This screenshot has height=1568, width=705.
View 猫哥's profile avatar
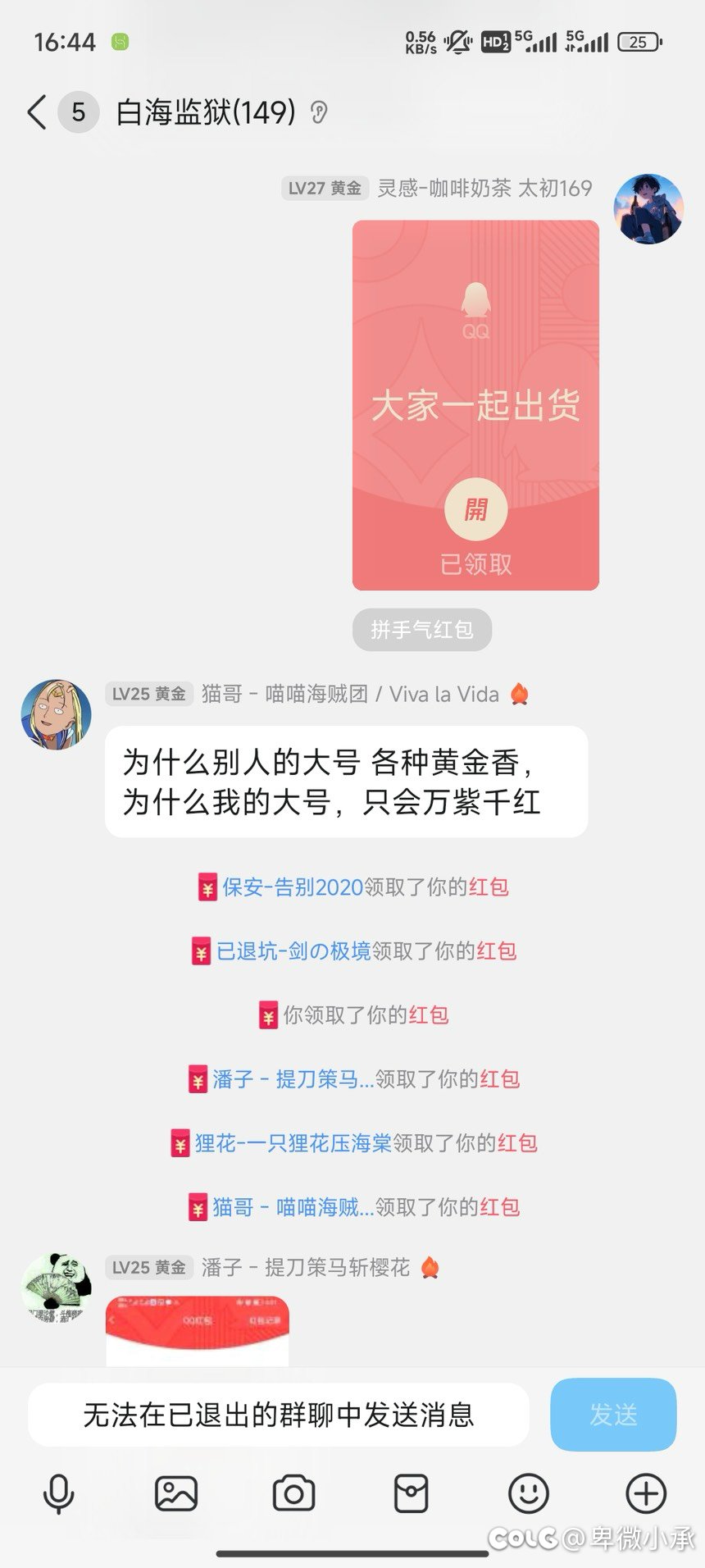[x=56, y=714]
